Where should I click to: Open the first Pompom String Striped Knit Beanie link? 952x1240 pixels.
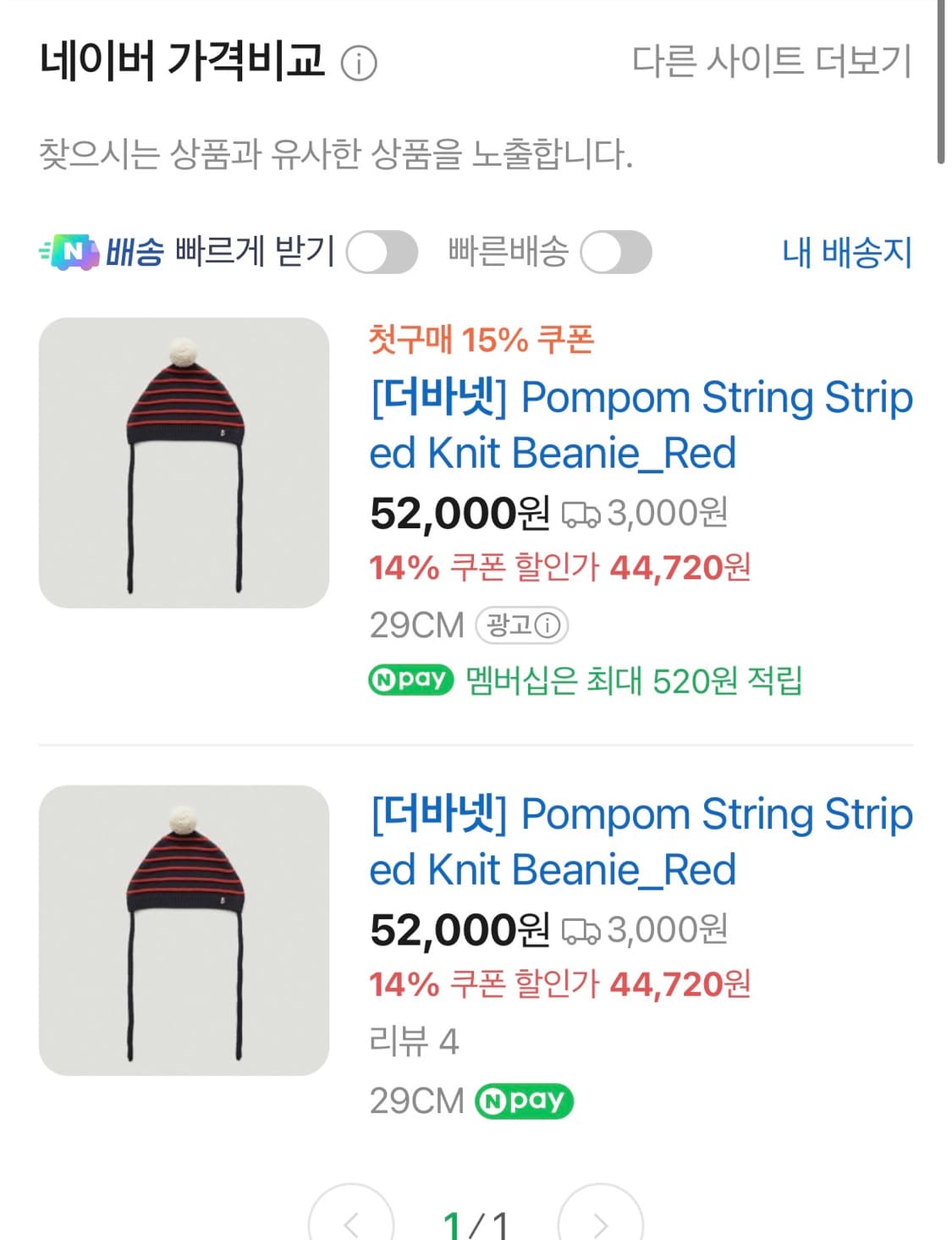tap(641, 423)
